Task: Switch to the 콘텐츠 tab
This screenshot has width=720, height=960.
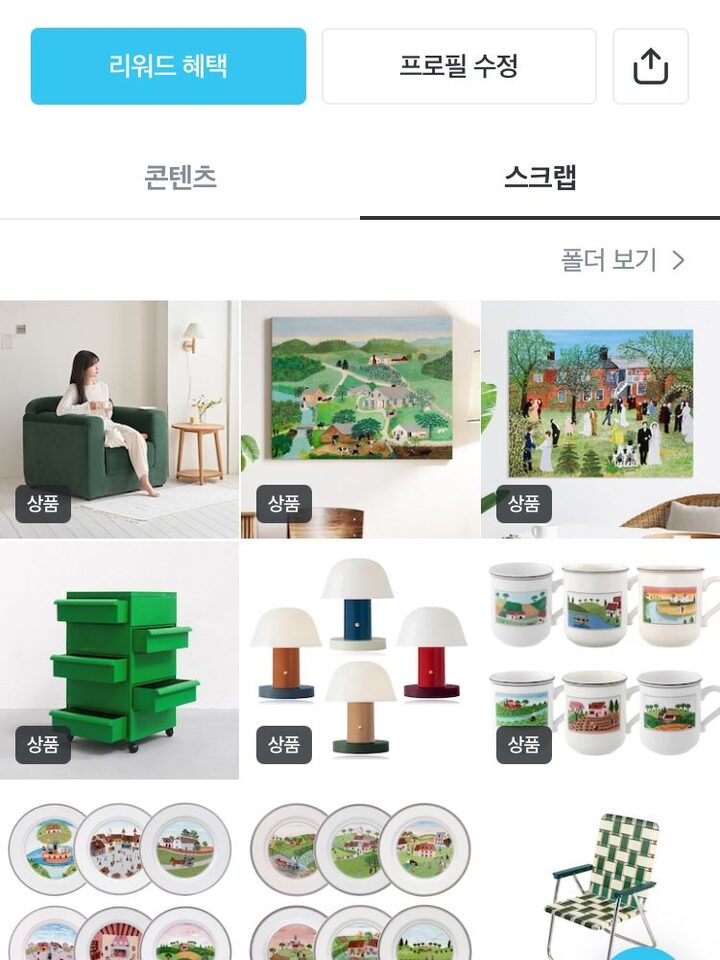Action: (180, 178)
